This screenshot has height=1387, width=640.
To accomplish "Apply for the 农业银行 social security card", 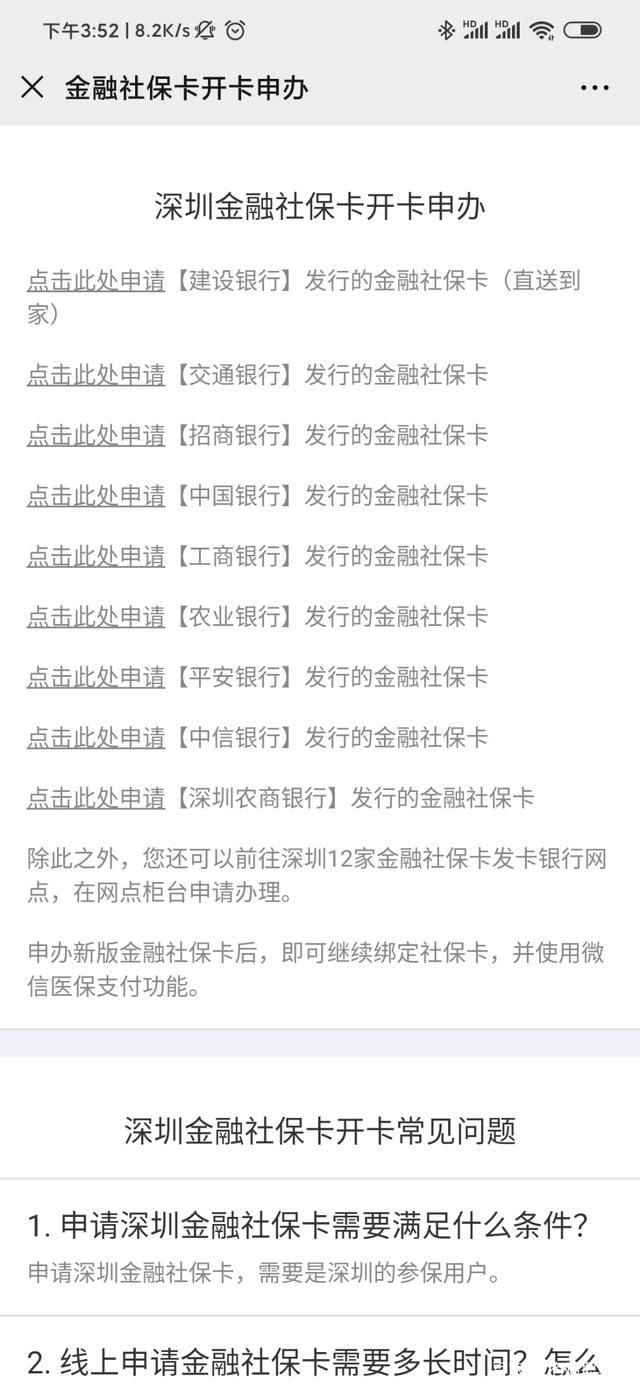I will (x=96, y=617).
